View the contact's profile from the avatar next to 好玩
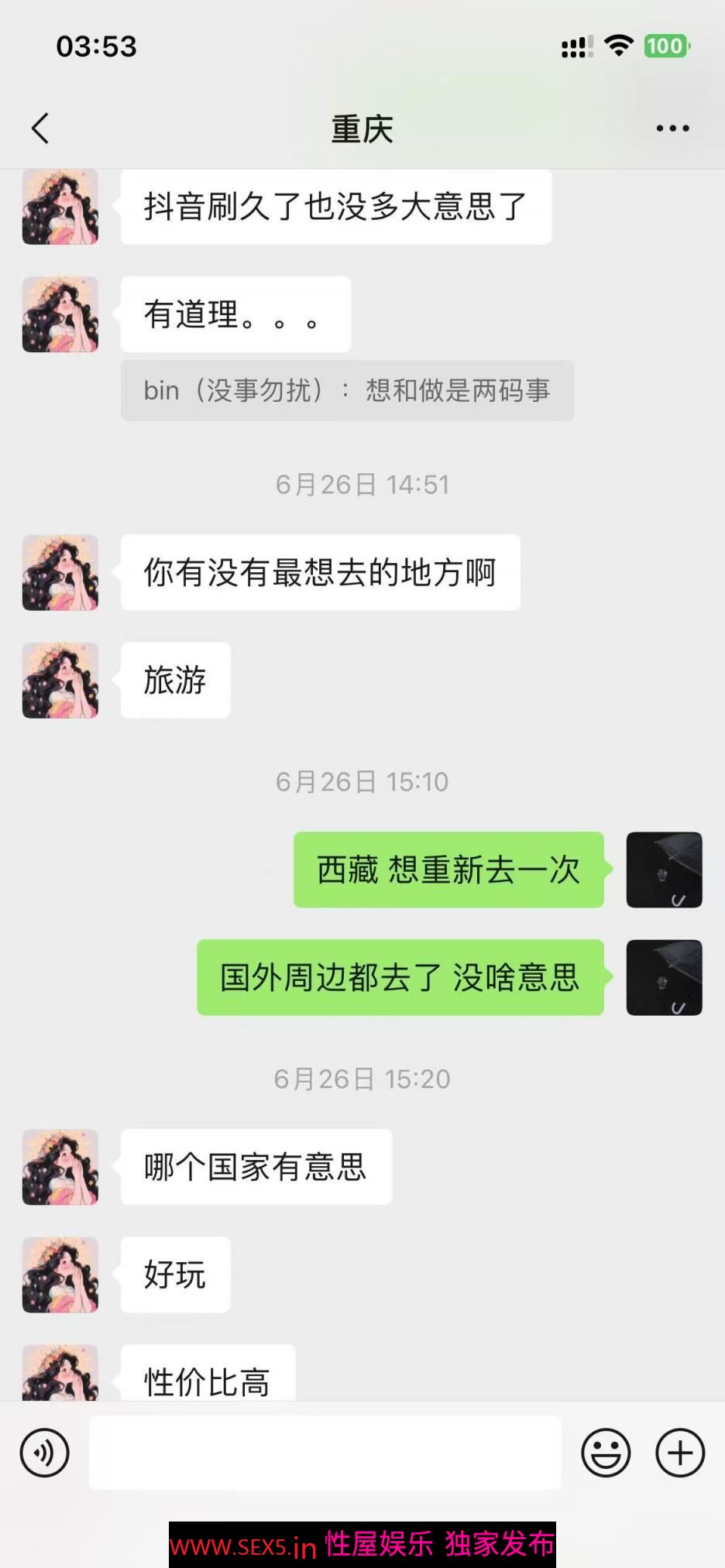 click(60, 1275)
